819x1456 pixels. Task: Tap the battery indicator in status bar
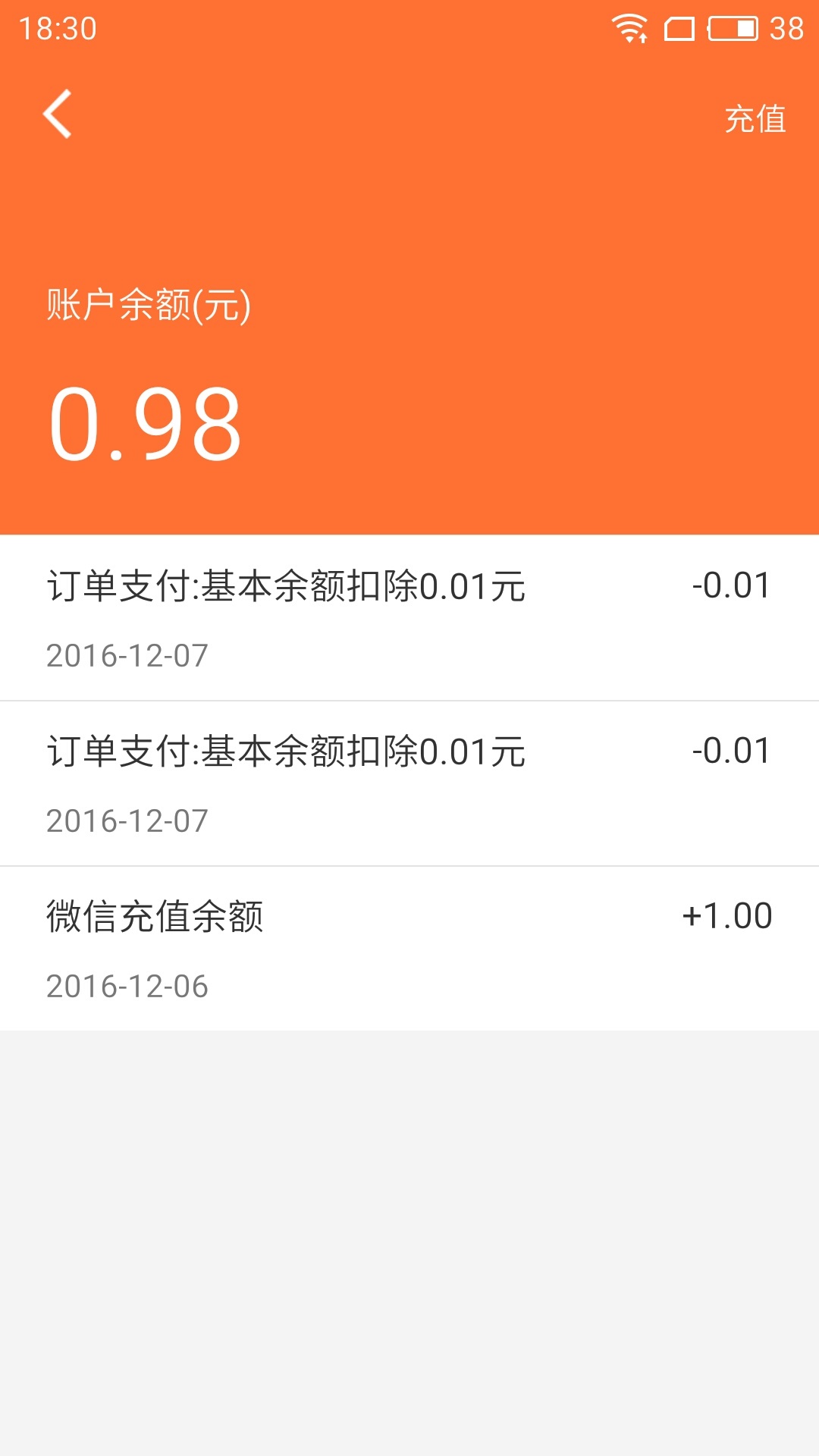728,29
